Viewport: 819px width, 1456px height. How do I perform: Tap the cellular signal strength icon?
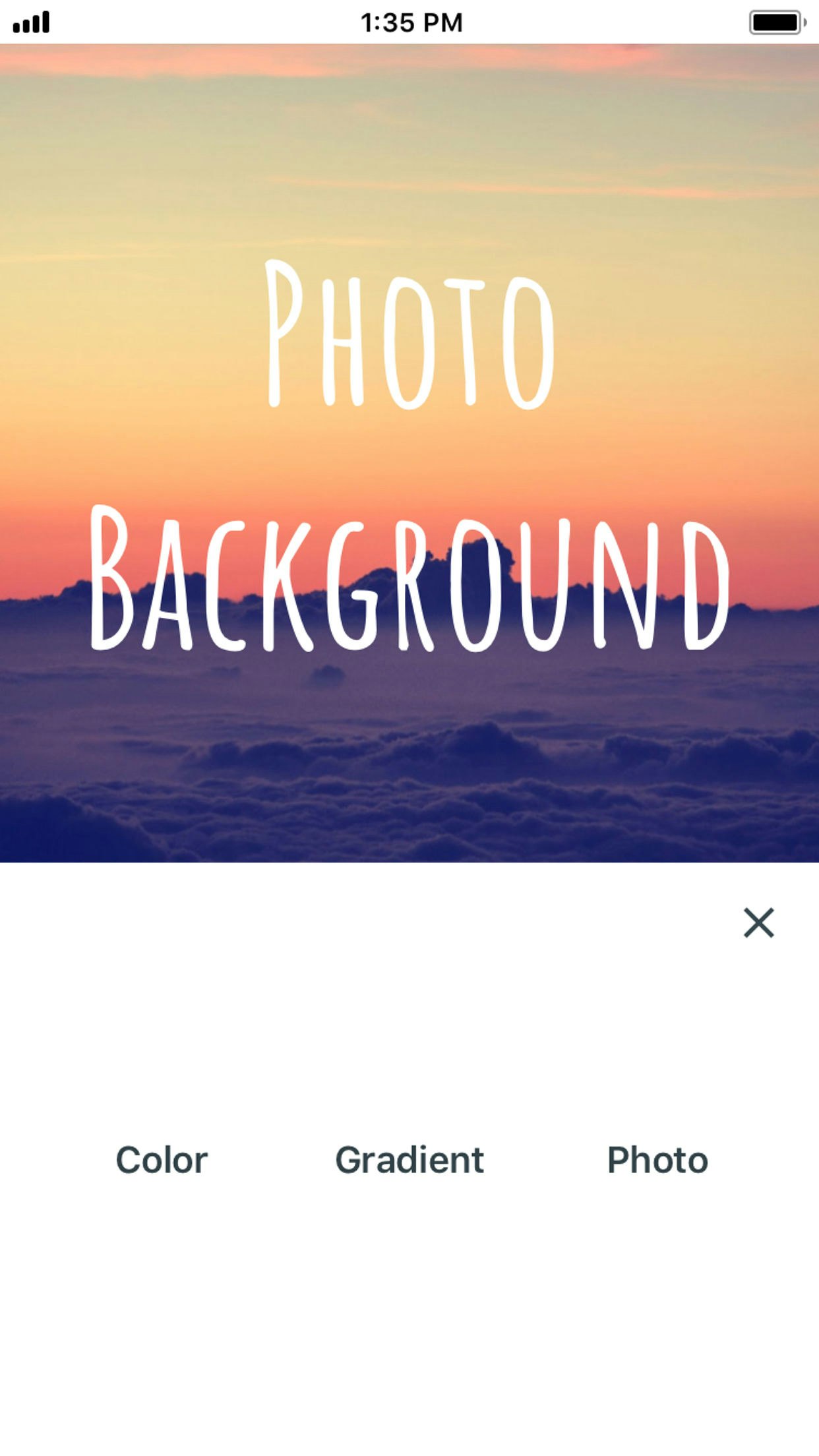(x=32, y=21)
